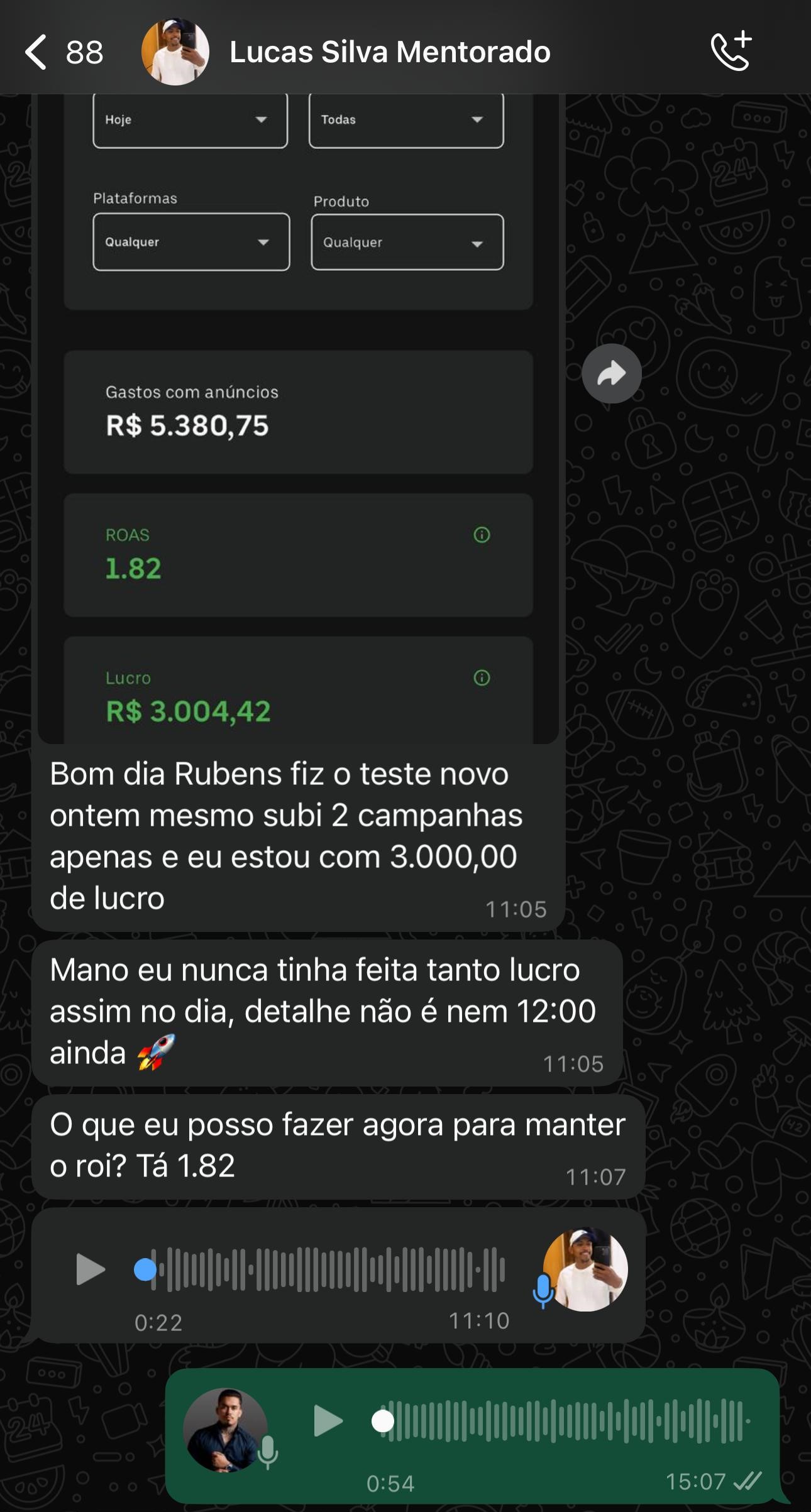Play the 0:22 received voice message

(90, 1269)
